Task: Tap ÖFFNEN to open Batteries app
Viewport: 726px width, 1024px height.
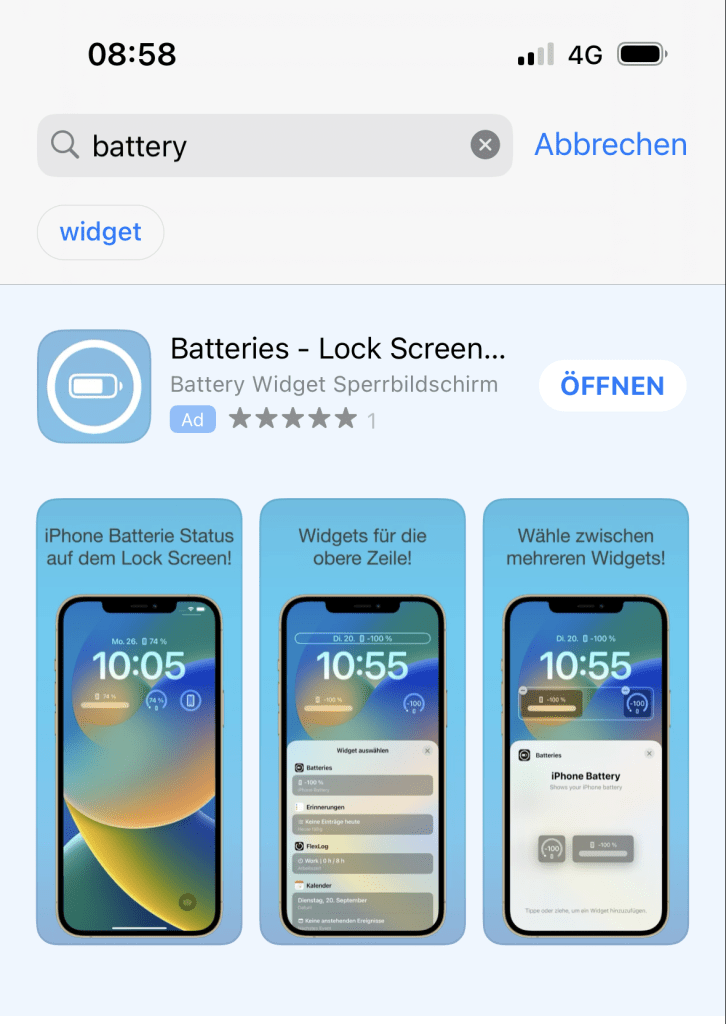Action: coord(612,386)
